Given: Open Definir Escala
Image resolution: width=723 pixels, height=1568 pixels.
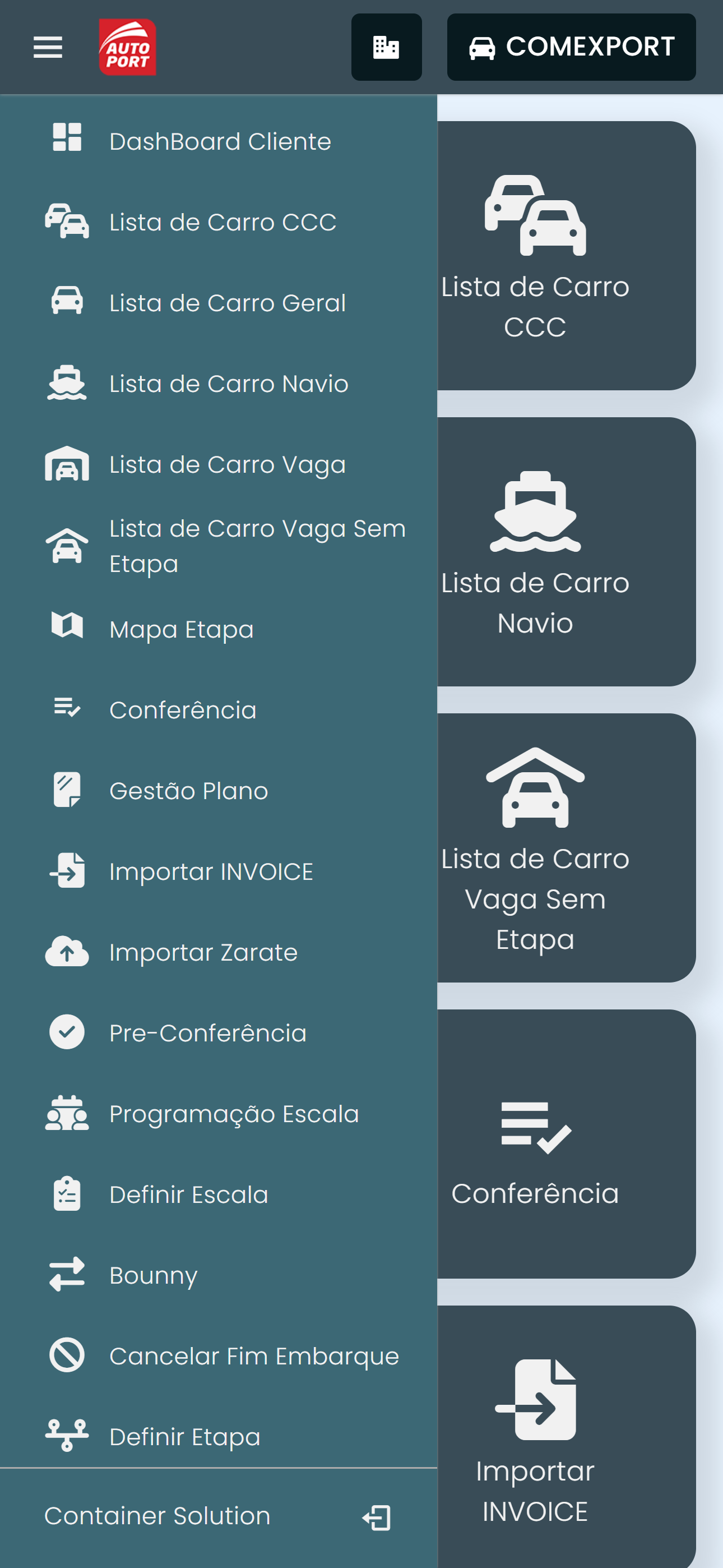Looking at the screenshot, I should [188, 1195].
